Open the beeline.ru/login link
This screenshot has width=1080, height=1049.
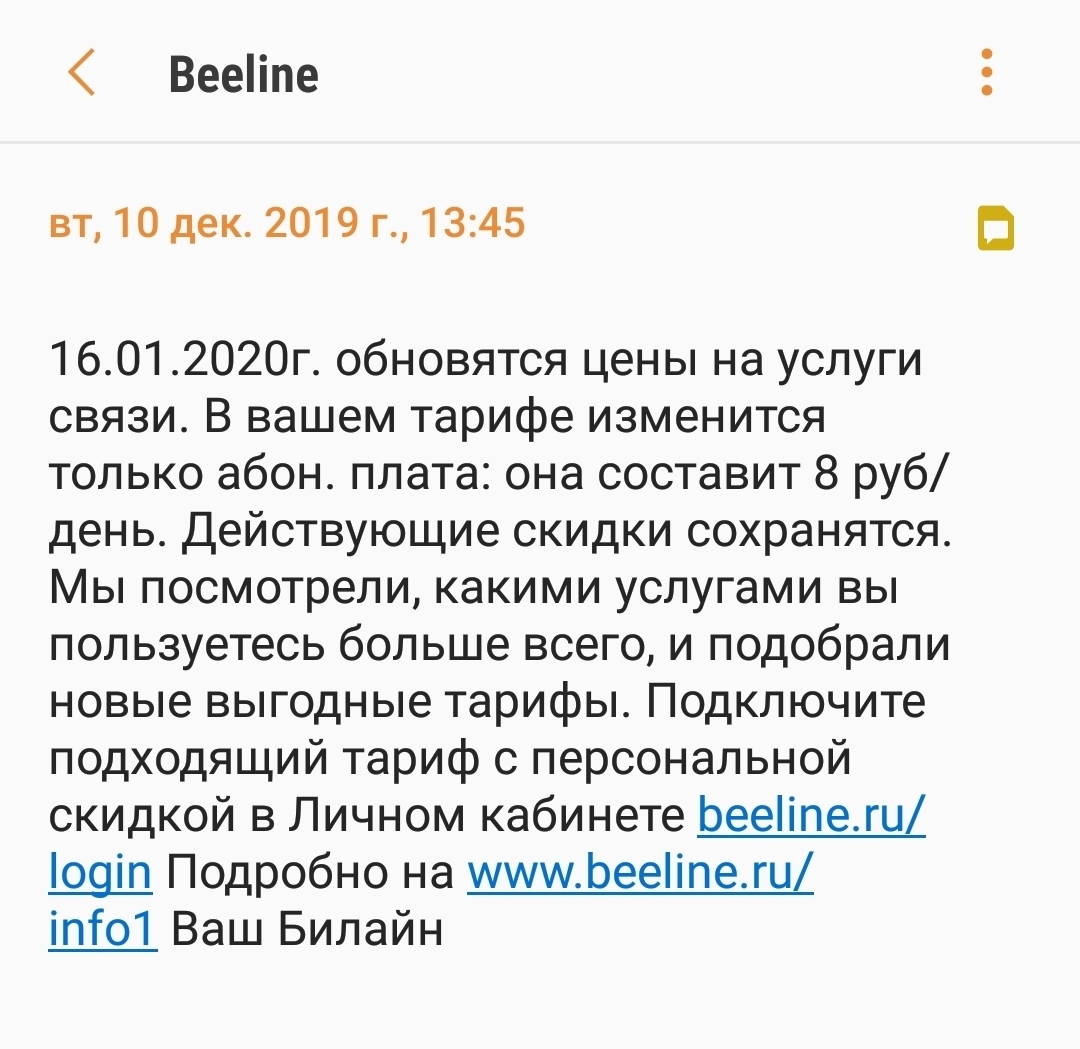[810, 817]
